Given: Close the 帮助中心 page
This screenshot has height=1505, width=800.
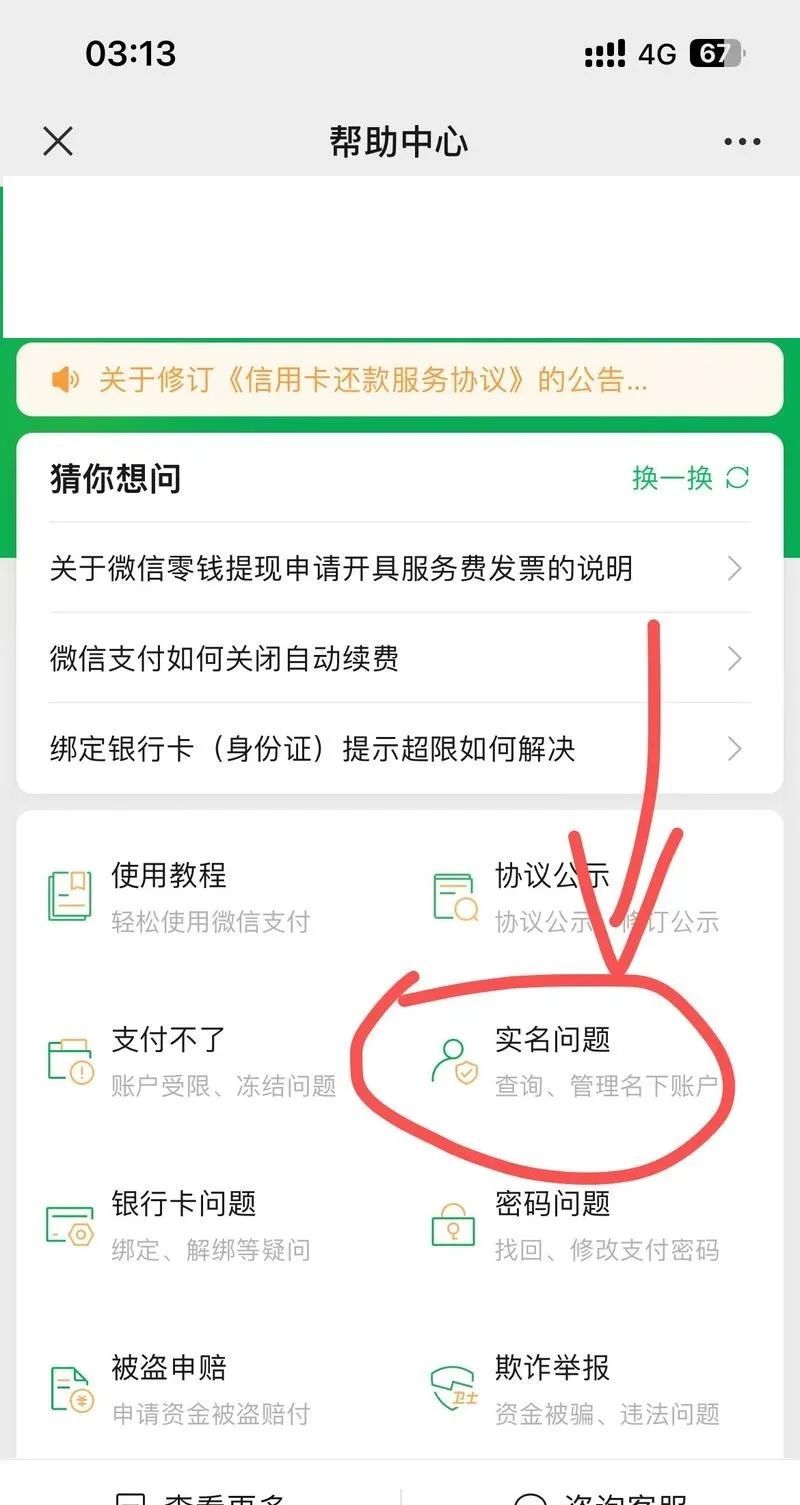Looking at the screenshot, I should point(58,142).
